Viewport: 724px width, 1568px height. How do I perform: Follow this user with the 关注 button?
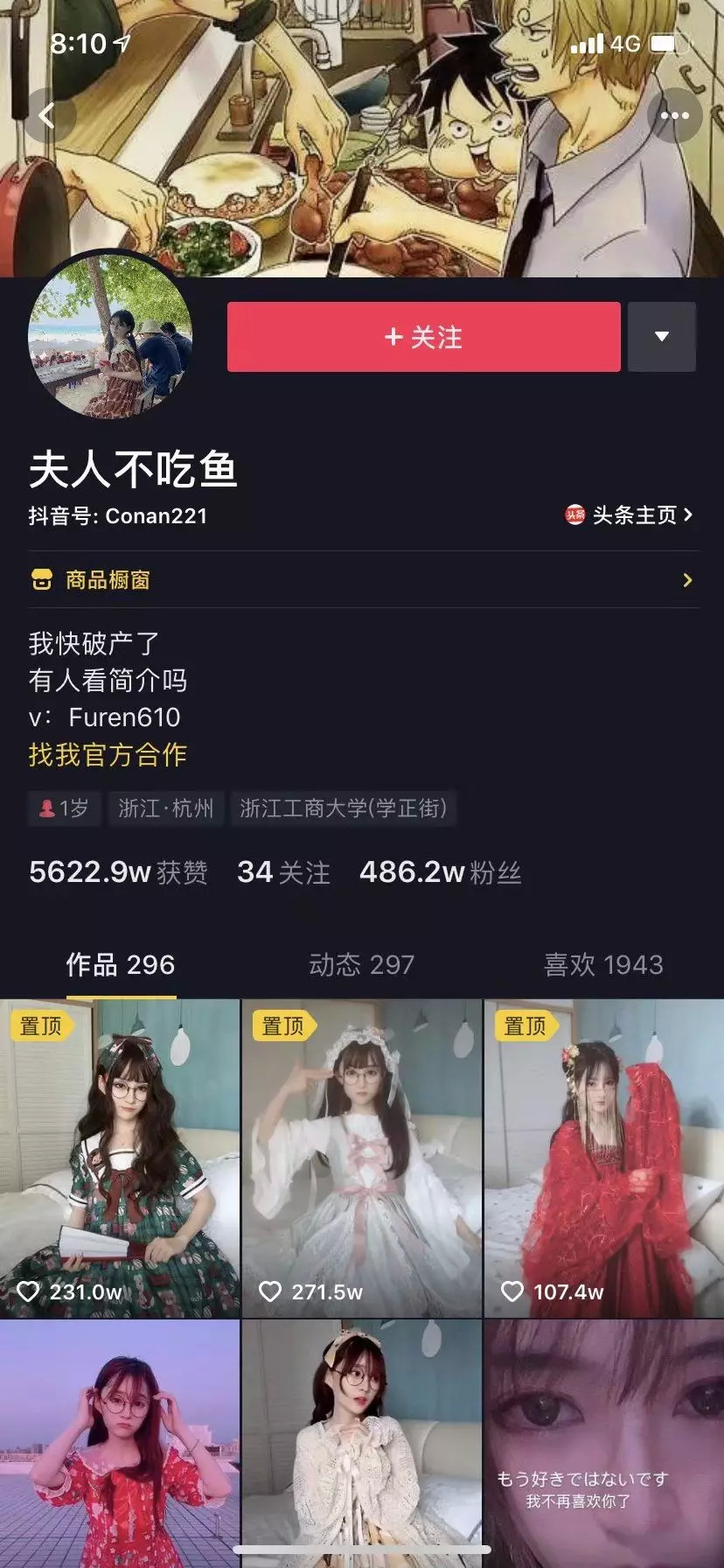424,337
